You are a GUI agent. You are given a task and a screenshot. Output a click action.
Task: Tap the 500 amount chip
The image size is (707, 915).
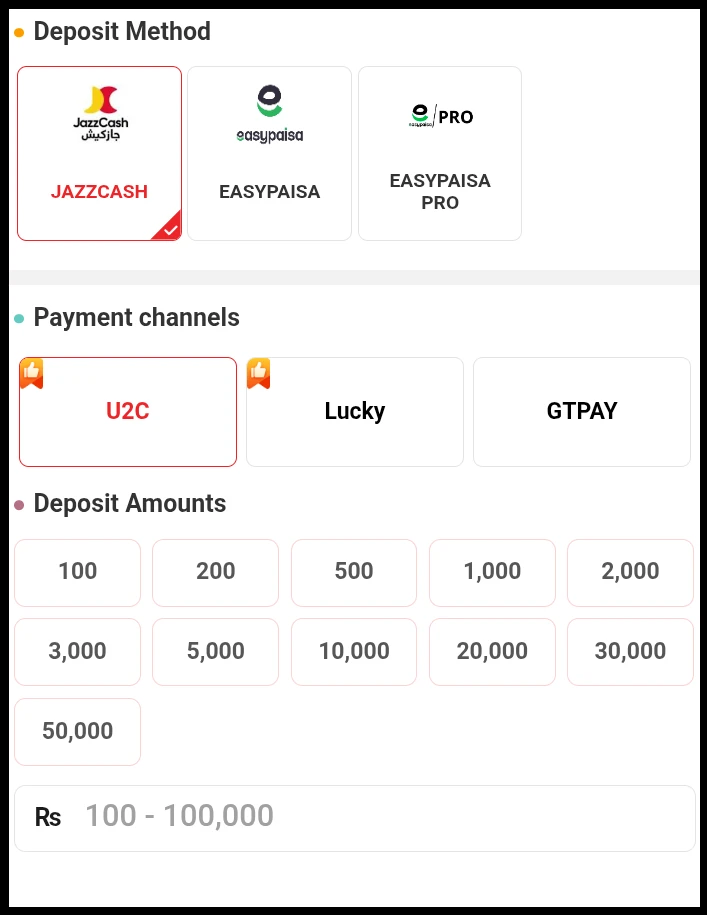pos(354,572)
